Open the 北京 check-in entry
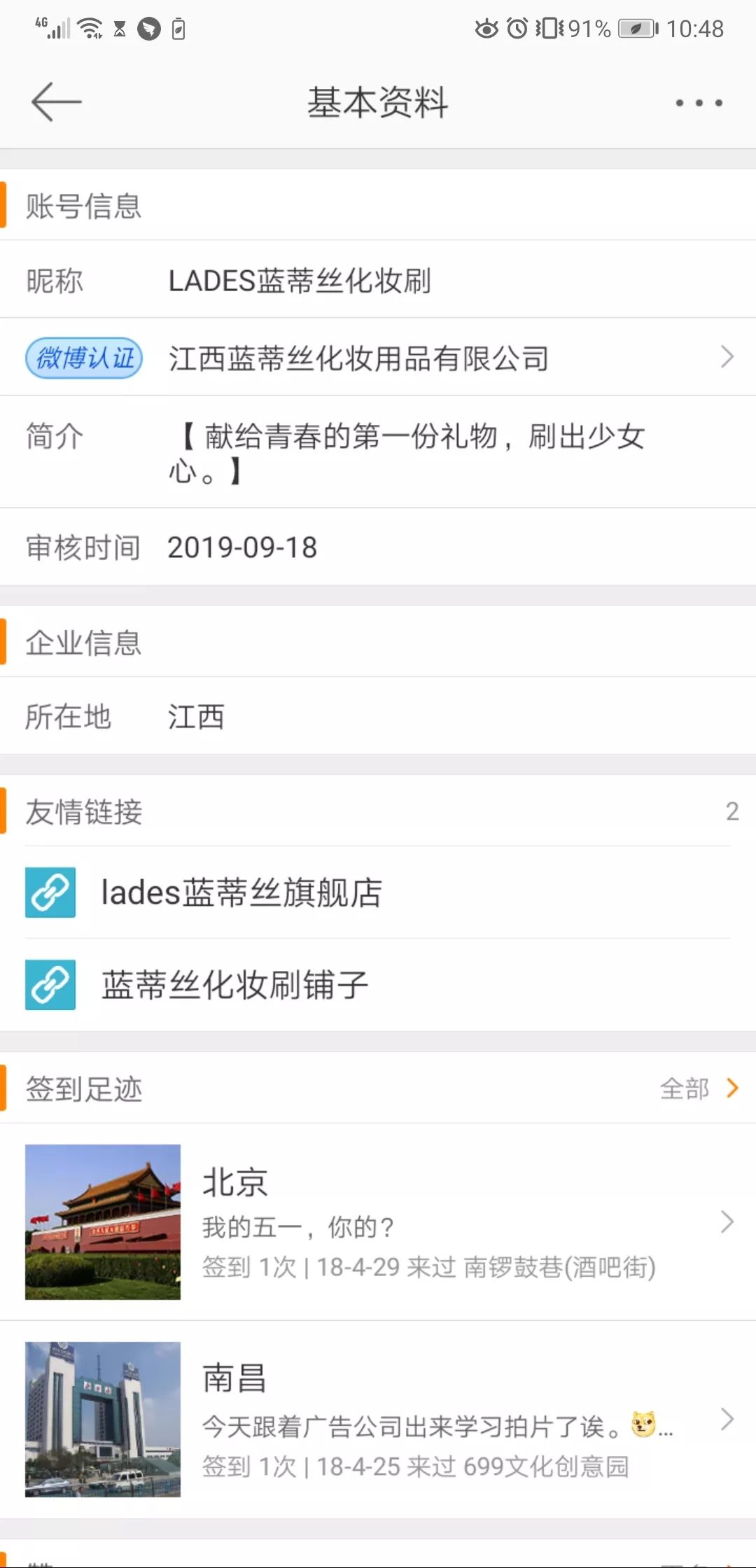Screen dimensions: 756x1568 378,1222
